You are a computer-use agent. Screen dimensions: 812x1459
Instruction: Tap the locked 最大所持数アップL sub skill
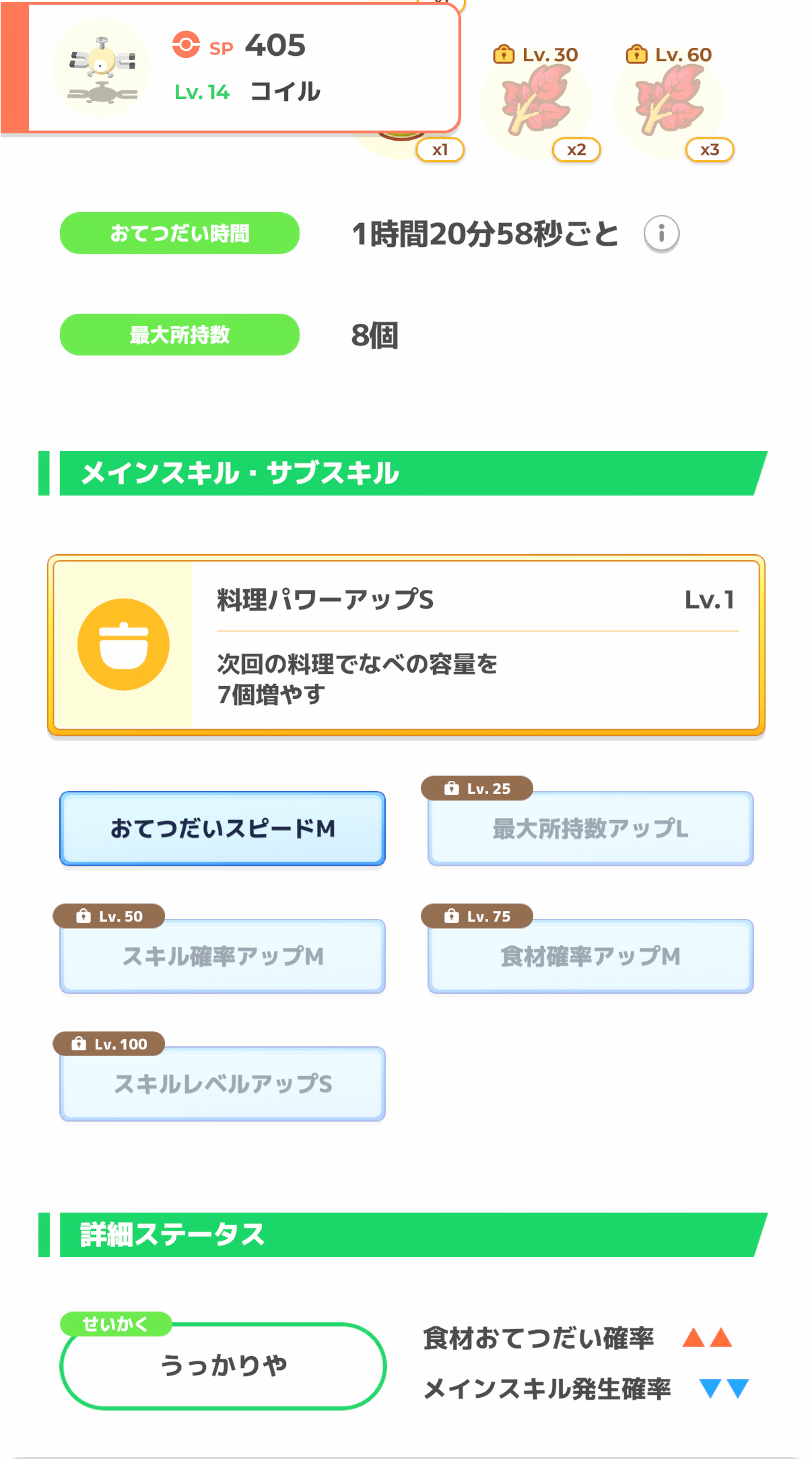tap(590, 828)
